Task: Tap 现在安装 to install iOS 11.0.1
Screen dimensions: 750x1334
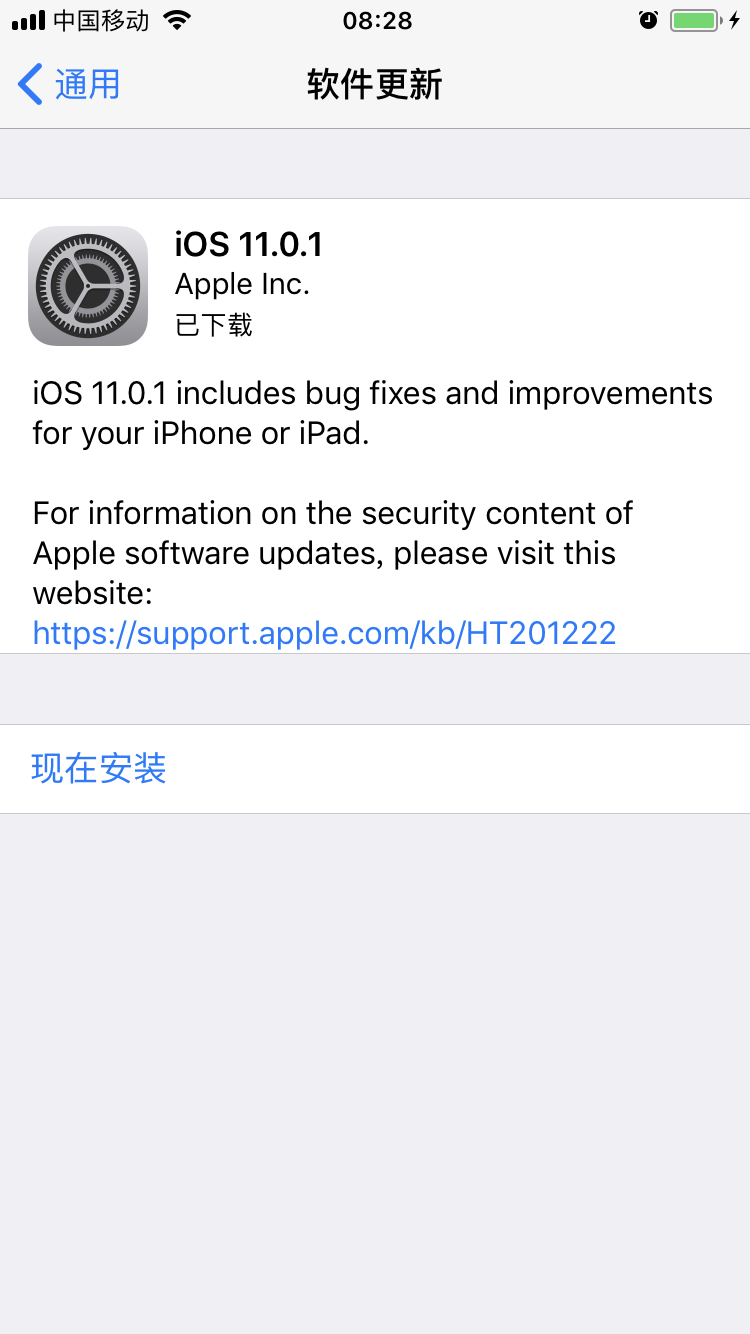Action: coord(99,768)
